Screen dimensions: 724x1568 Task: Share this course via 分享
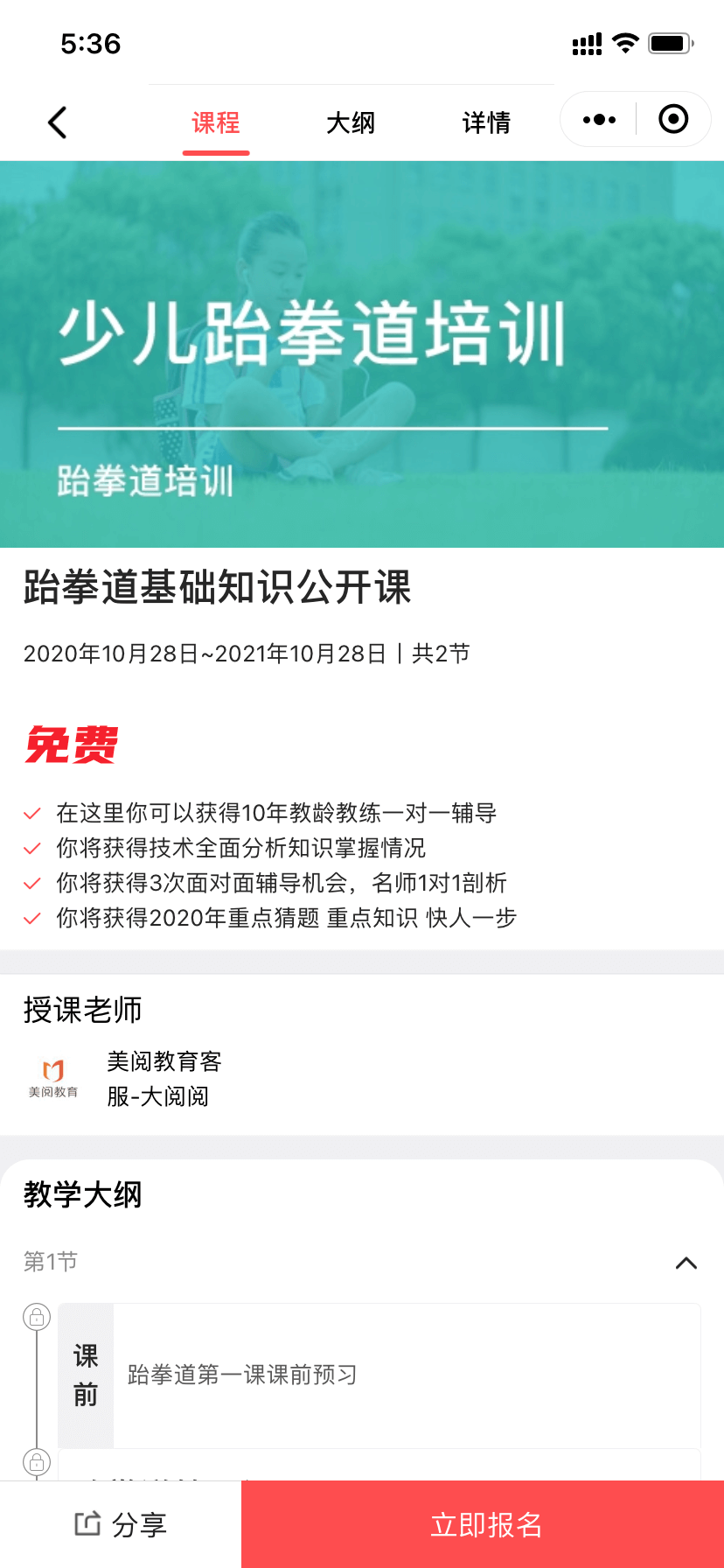(121, 1525)
